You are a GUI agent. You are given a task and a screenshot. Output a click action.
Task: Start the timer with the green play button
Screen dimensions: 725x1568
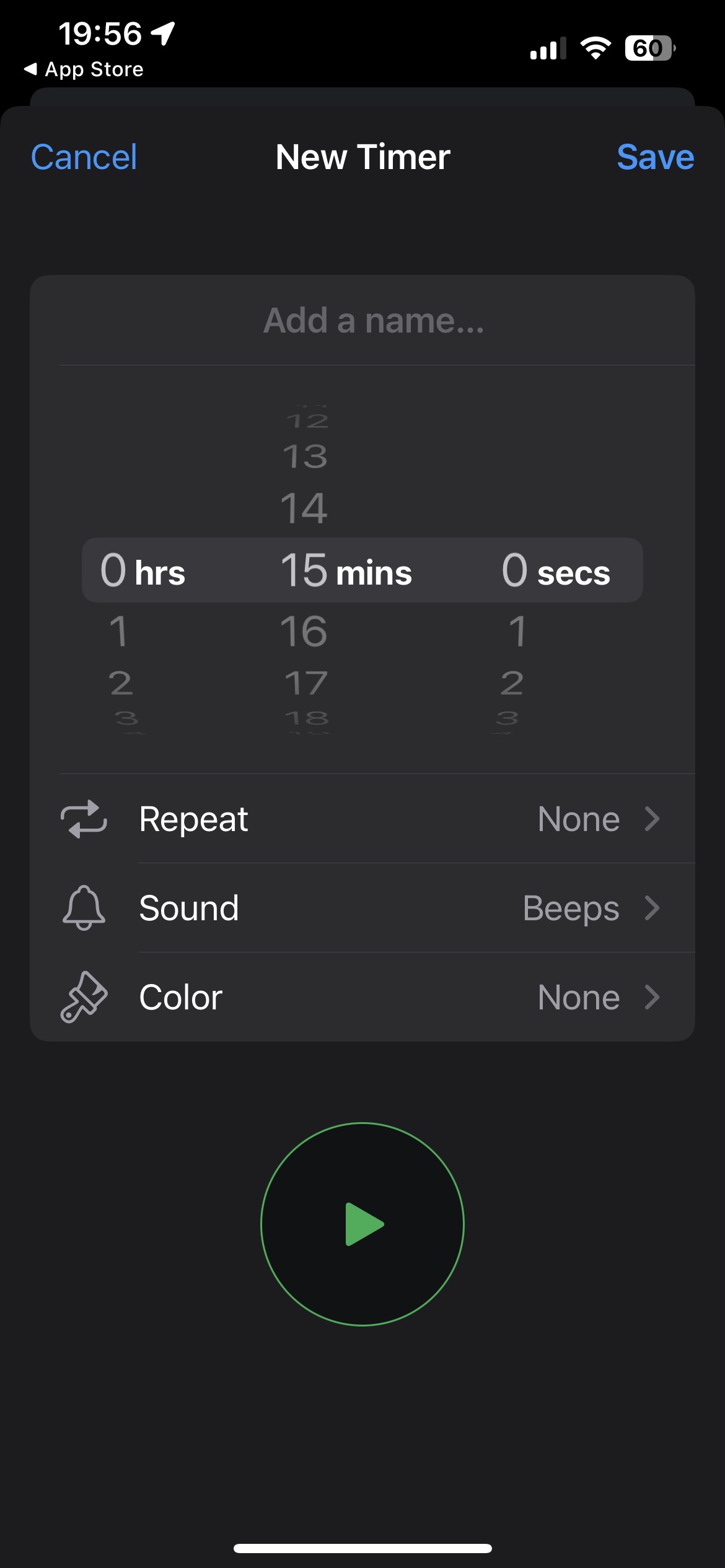[x=362, y=1224]
